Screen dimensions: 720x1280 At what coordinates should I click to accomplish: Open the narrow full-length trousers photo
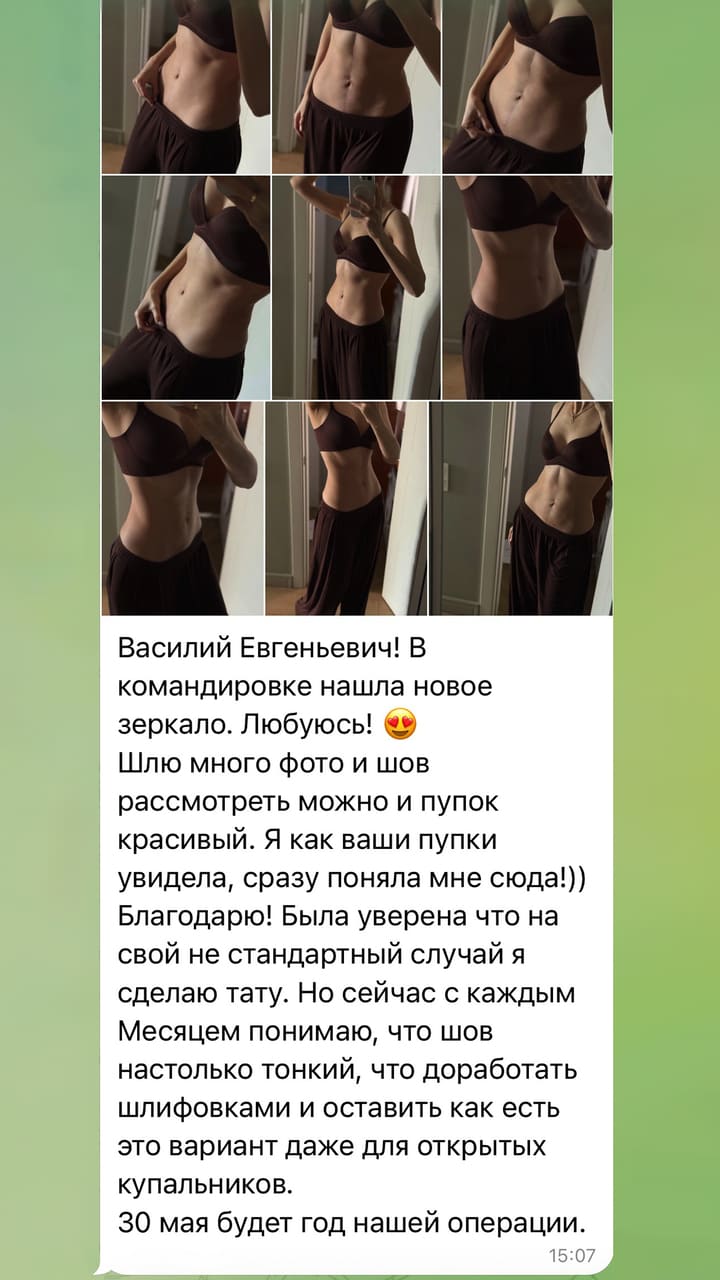[346, 508]
